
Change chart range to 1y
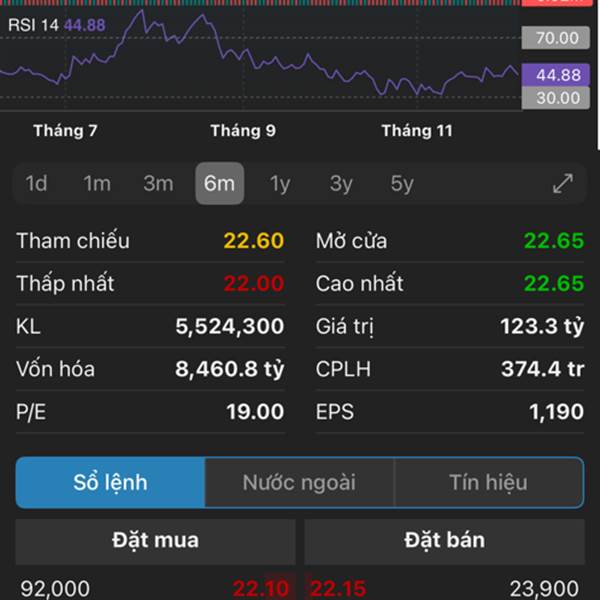pyautogui.click(x=280, y=184)
